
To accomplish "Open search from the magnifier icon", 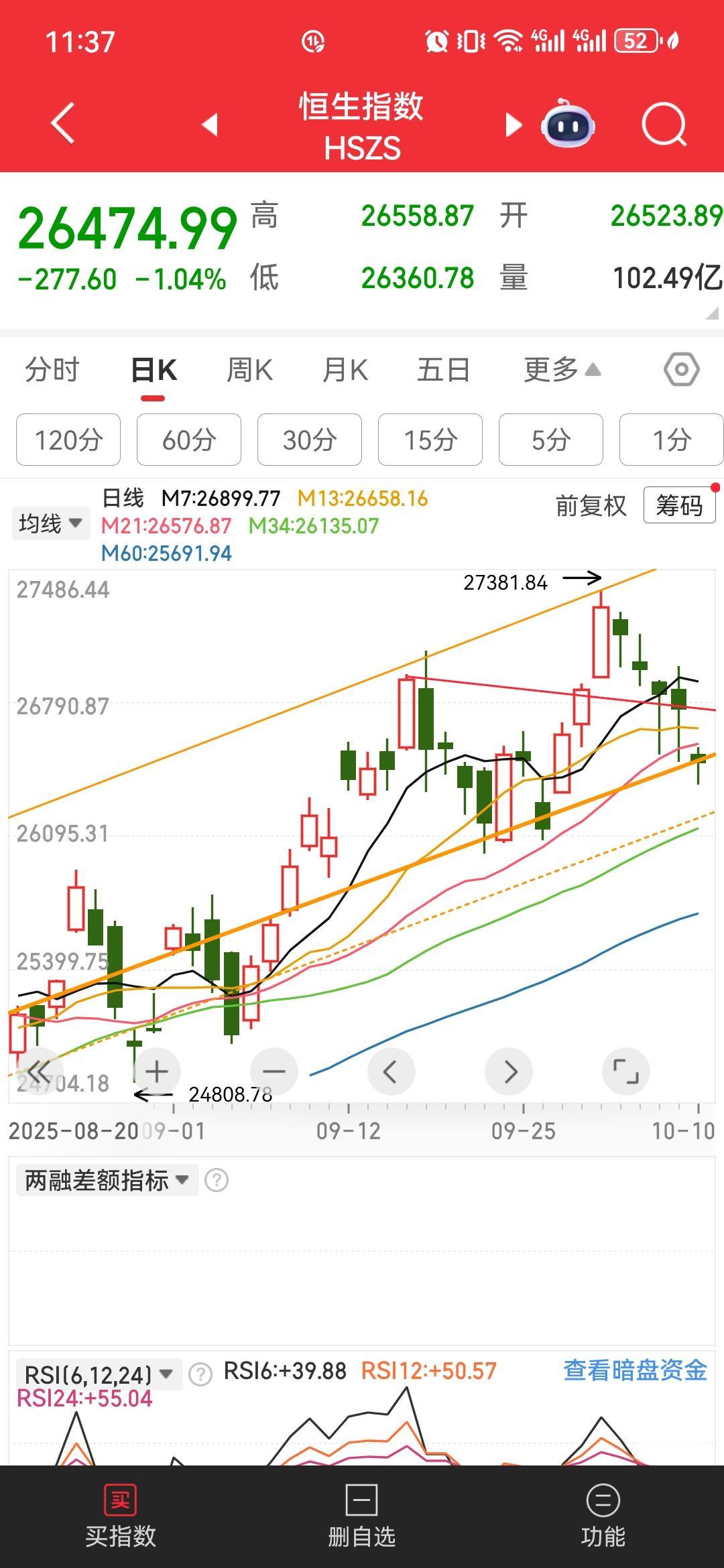I will click(x=664, y=125).
